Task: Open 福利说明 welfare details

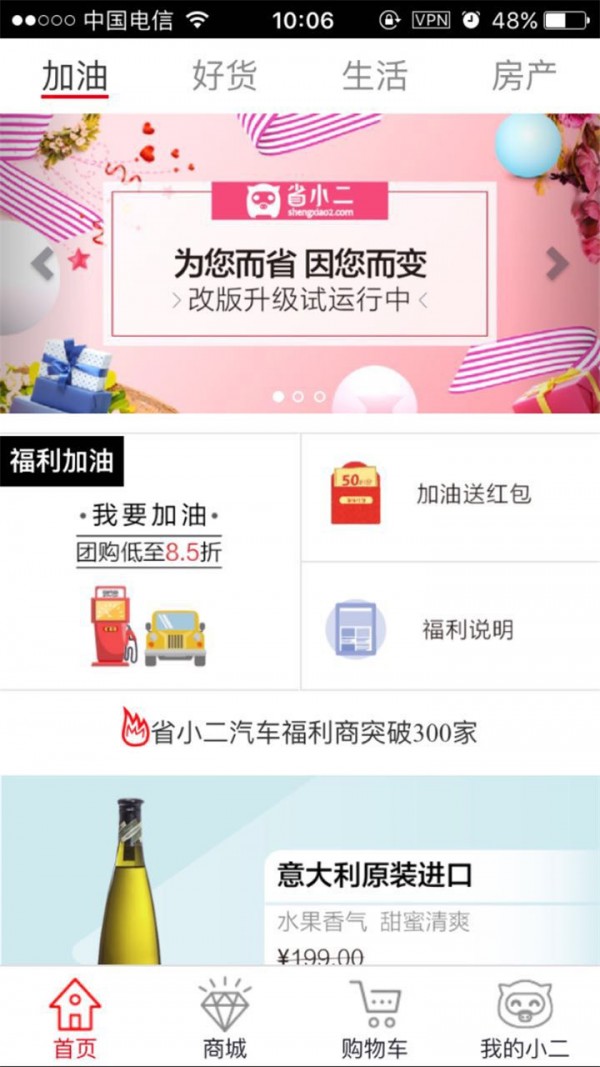Action: [450, 628]
